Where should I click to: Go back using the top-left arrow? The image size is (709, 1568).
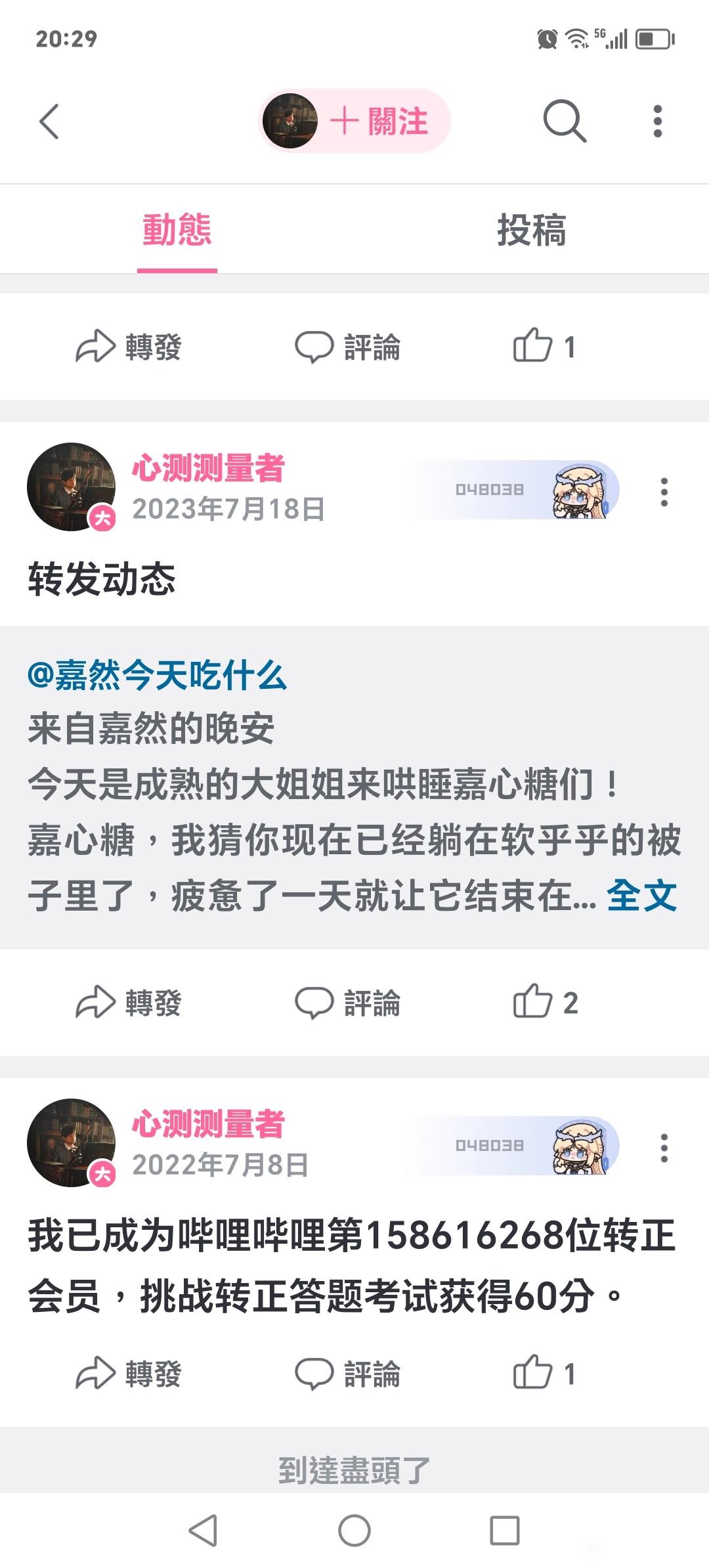[x=49, y=121]
